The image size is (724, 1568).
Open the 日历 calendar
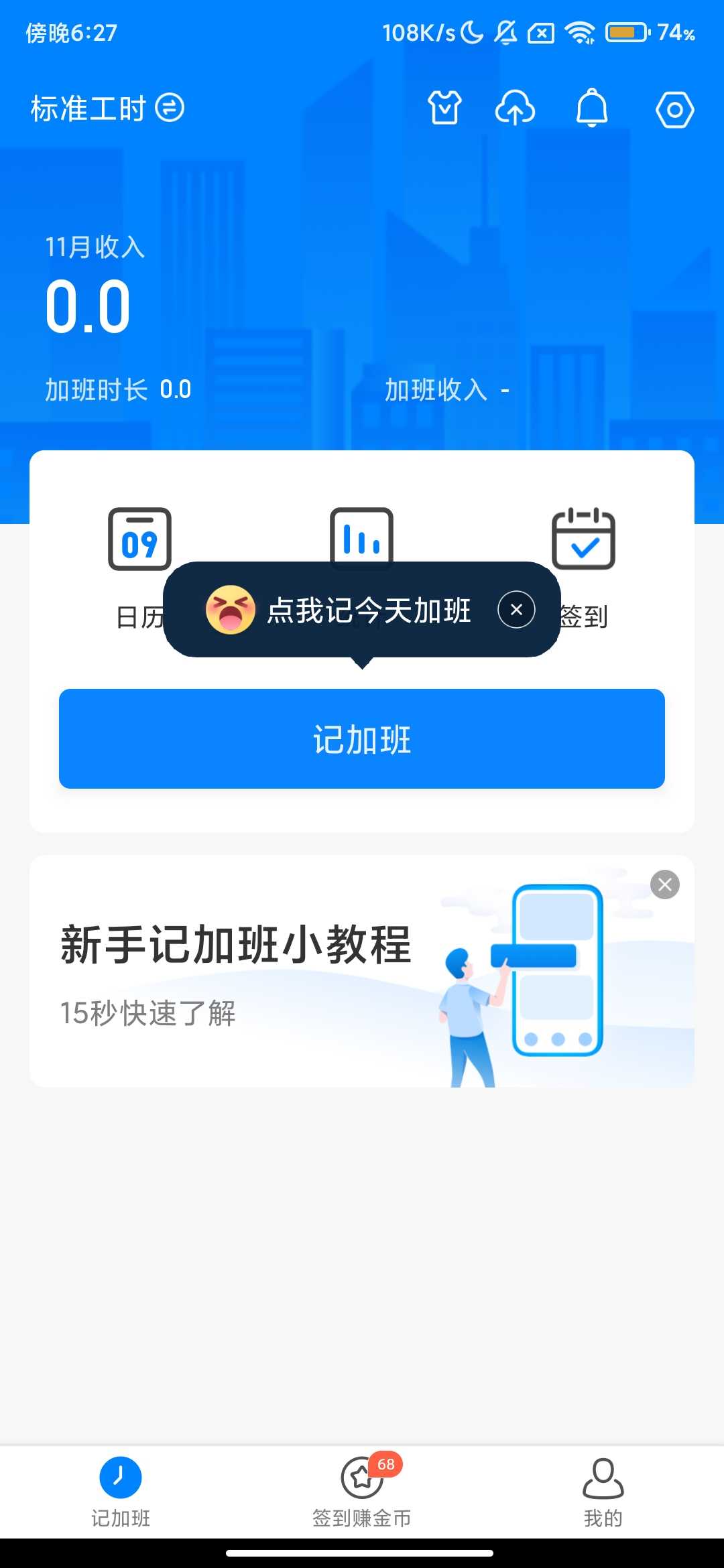point(139,539)
